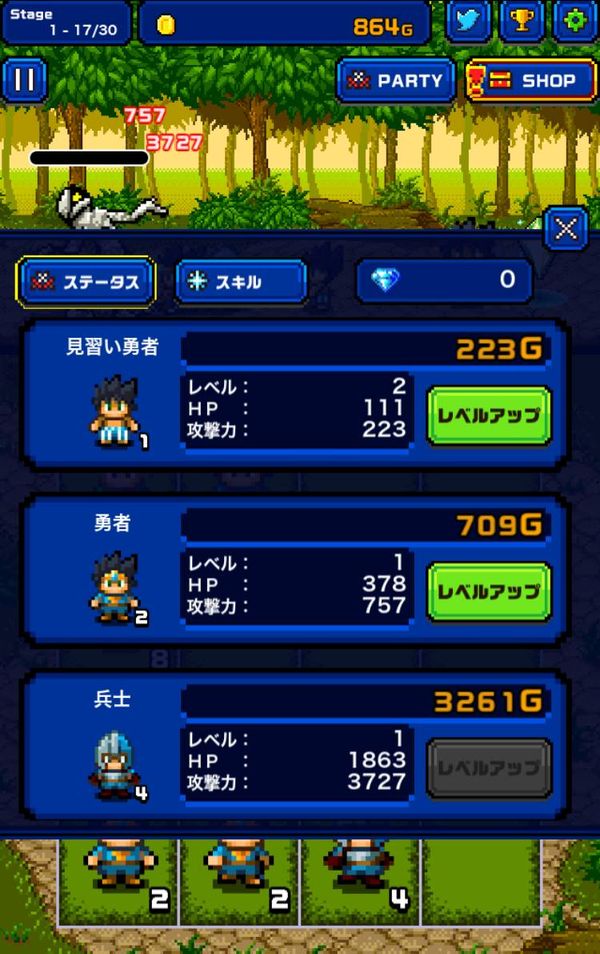Level up 勇者 for 709G
The height and width of the screenshot is (954, 600).
(489, 592)
